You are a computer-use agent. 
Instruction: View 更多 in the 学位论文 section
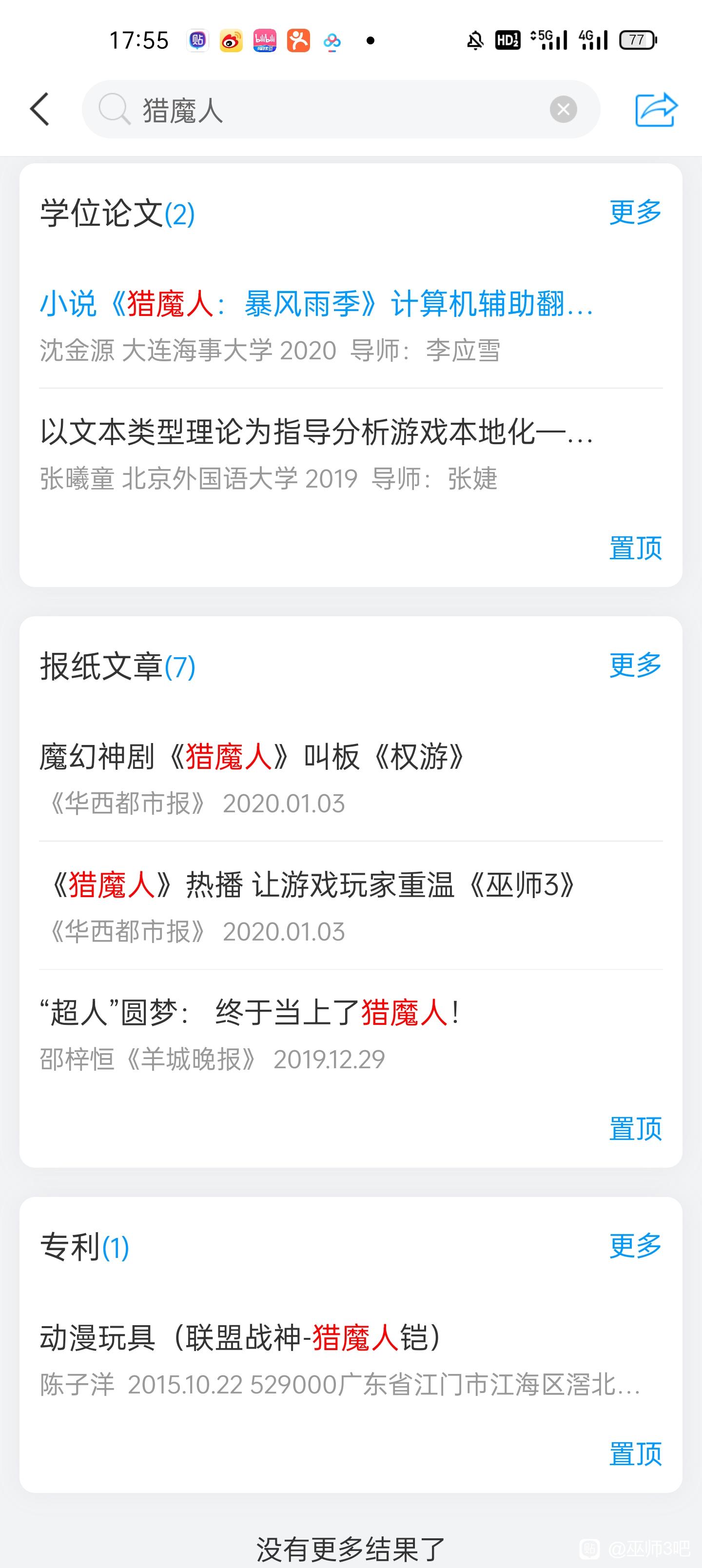635,212
